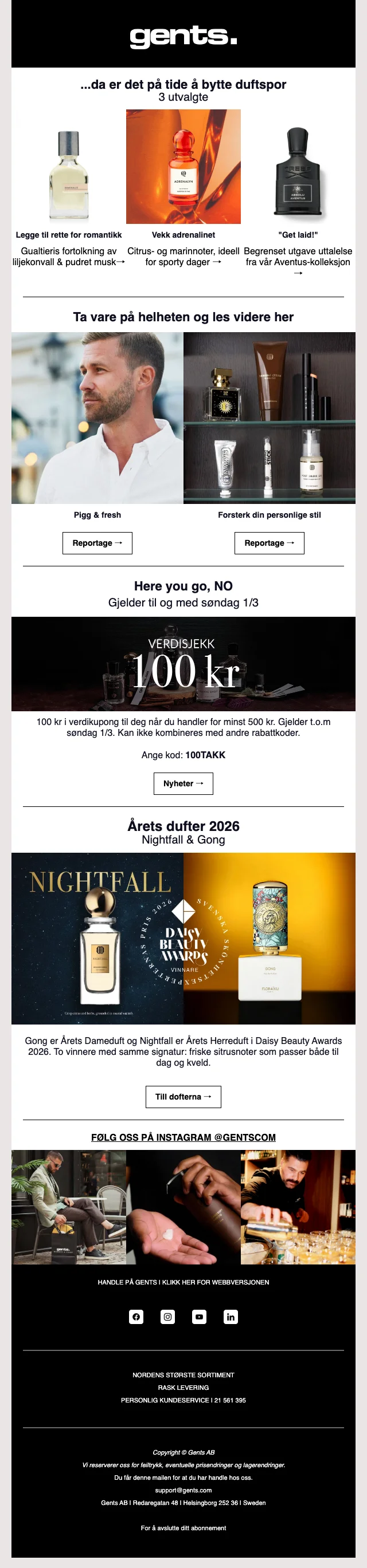Unsubscribe via For å avslutte ditt abonnement

[x=183, y=1528]
